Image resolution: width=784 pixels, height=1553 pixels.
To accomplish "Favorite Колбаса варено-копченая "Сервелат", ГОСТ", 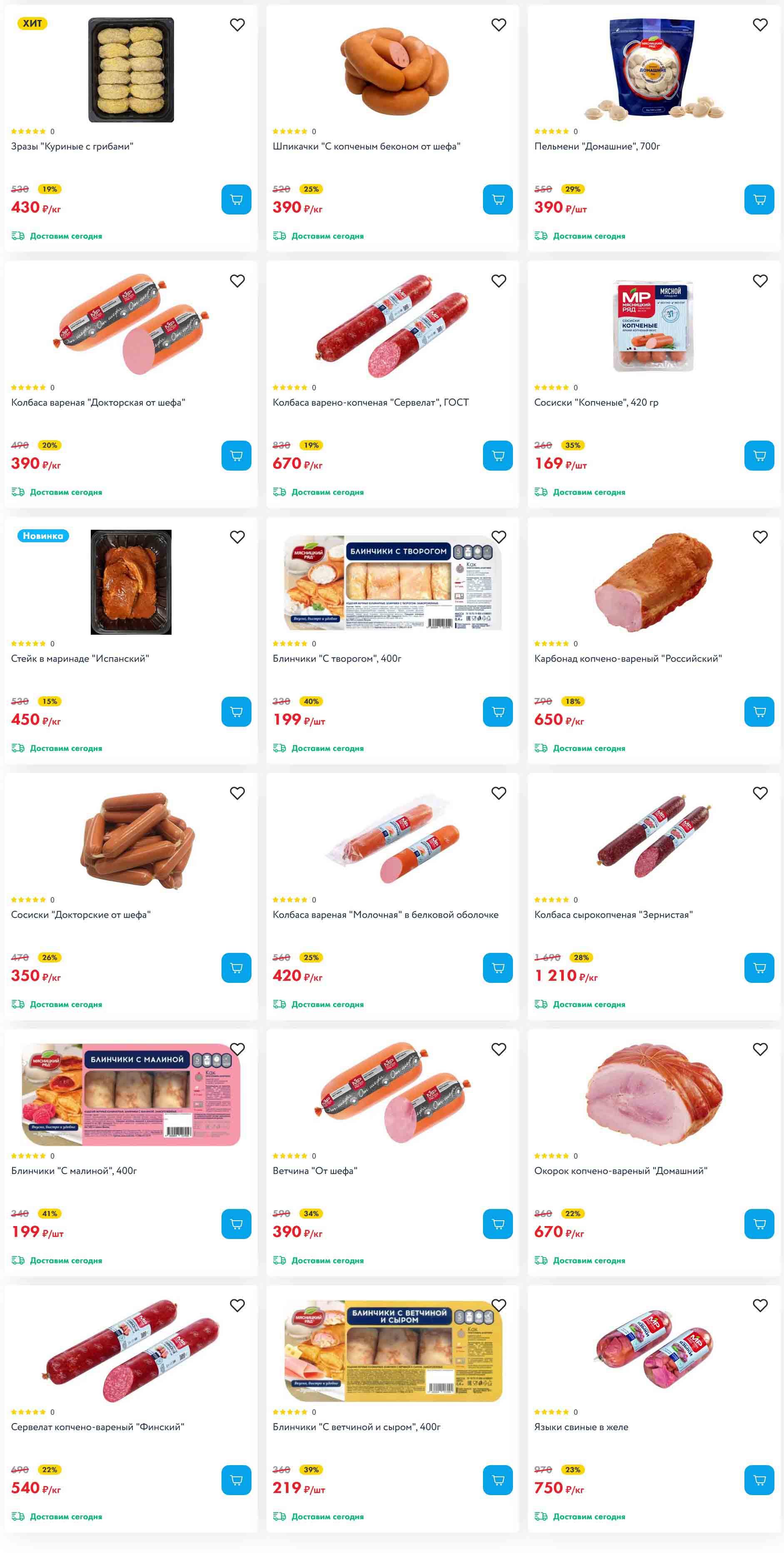I will tap(498, 281).
